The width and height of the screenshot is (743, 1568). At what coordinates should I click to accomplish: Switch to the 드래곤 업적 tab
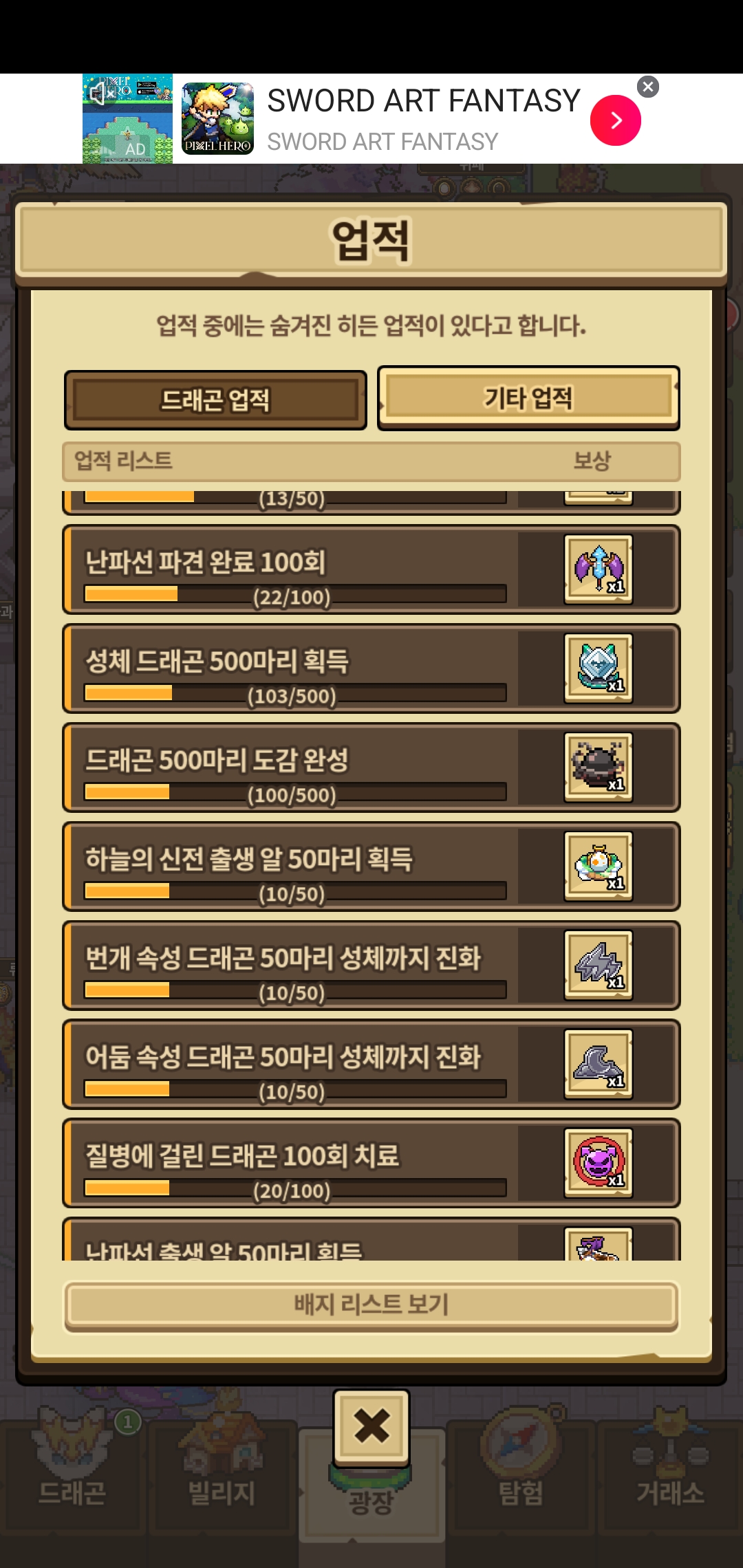[215, 400]
